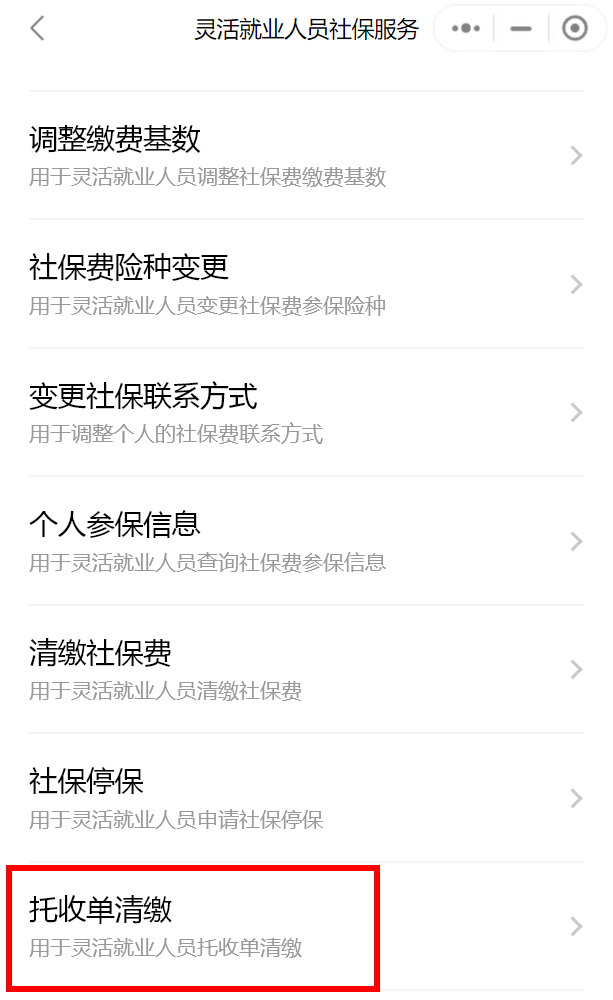Viewport: 613px width, 1000px height.
Task: Minimize the mini program
Action: click(521, 29)
